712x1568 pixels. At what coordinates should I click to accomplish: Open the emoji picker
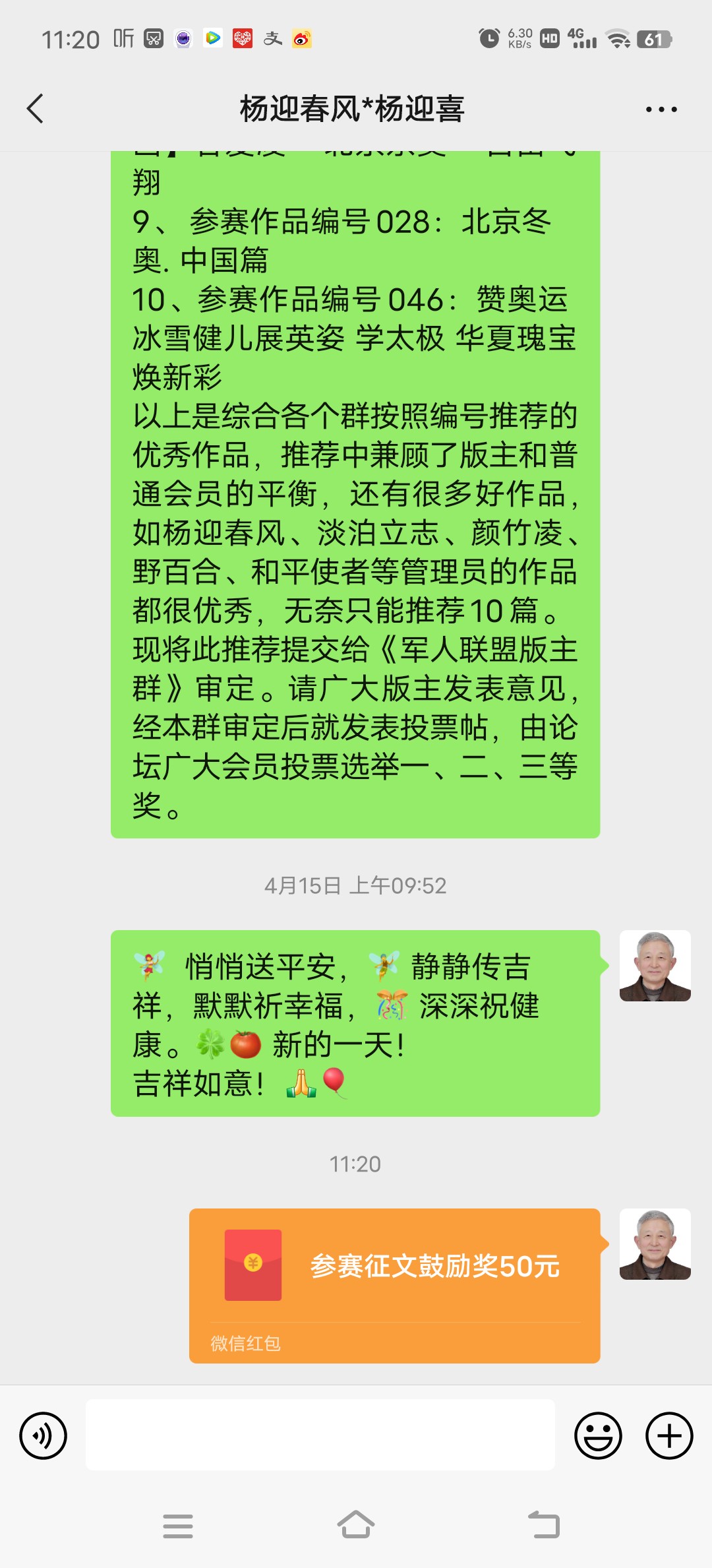pos(598,1435)
